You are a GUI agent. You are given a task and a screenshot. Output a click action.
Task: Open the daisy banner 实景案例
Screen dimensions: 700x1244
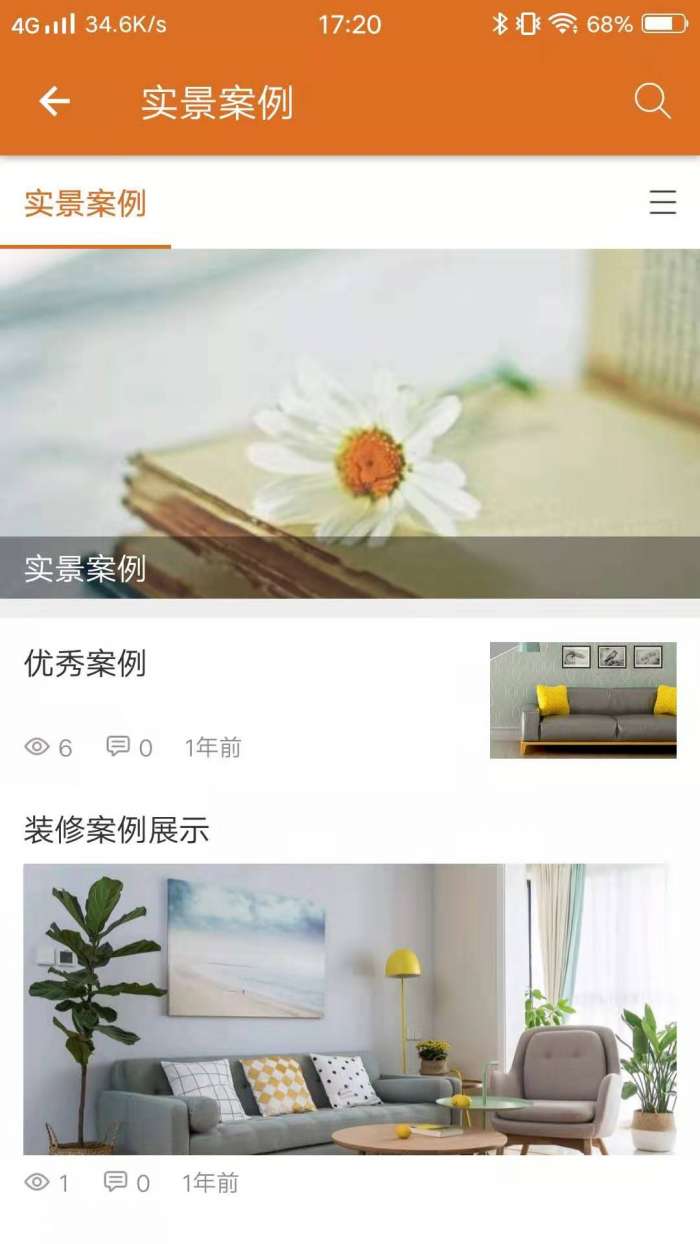(x=350, y=425)
